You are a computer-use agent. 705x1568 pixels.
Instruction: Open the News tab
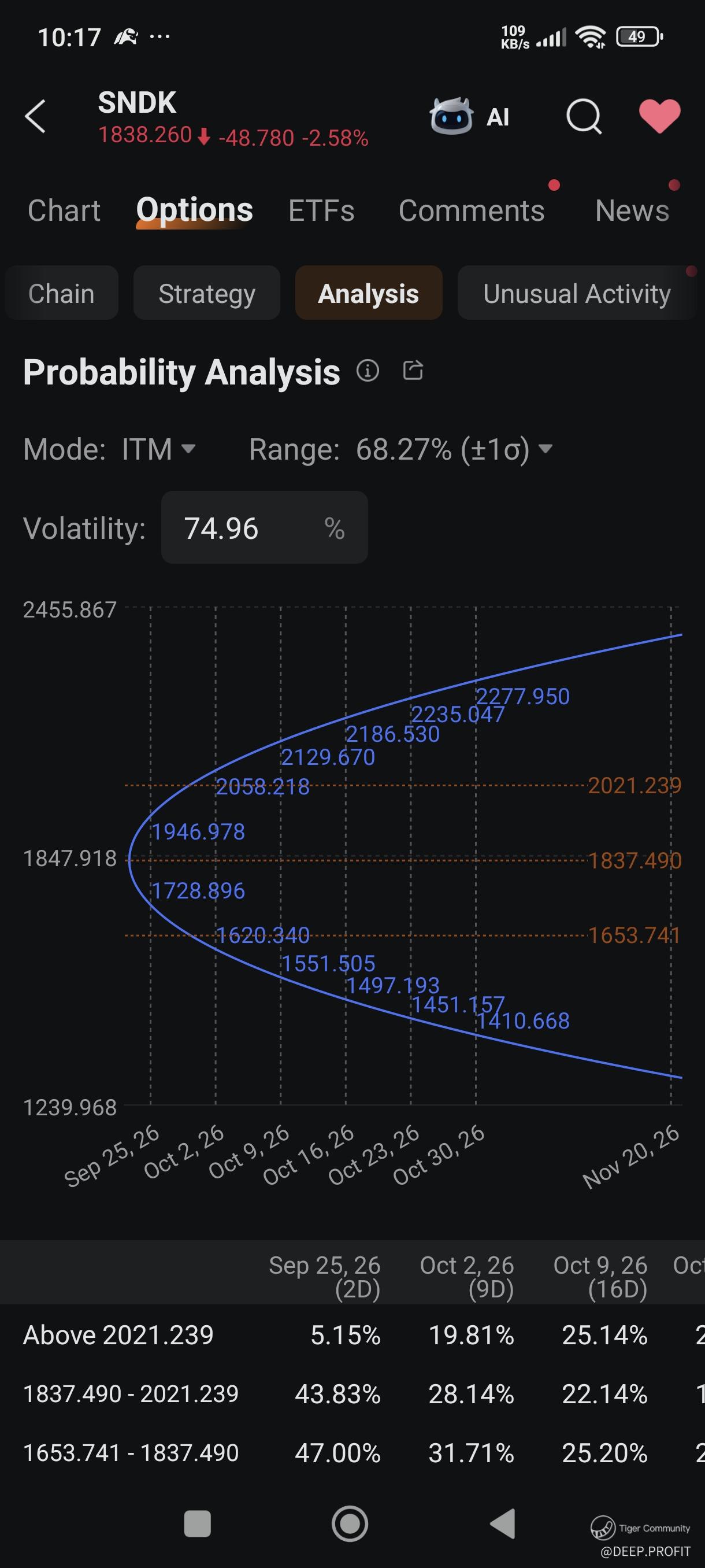tap(632, 210)
